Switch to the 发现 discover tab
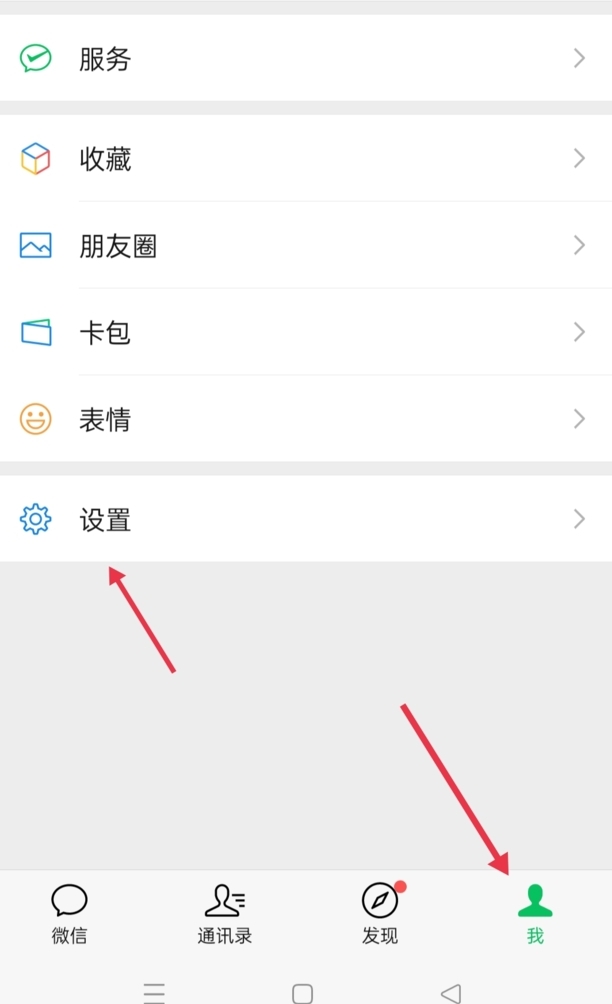612x1004 pixels. pyautogui.click(x=380, y=914)
